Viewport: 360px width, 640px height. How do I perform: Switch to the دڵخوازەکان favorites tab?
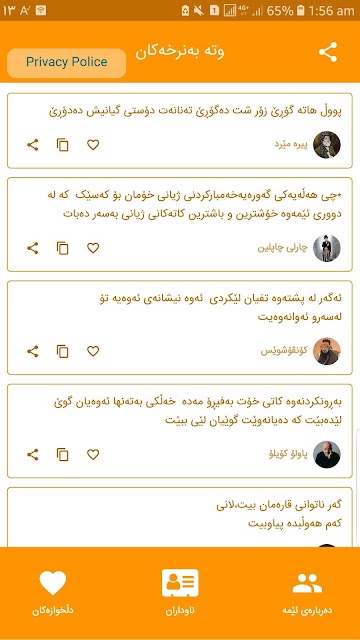[x=53, y=593]
